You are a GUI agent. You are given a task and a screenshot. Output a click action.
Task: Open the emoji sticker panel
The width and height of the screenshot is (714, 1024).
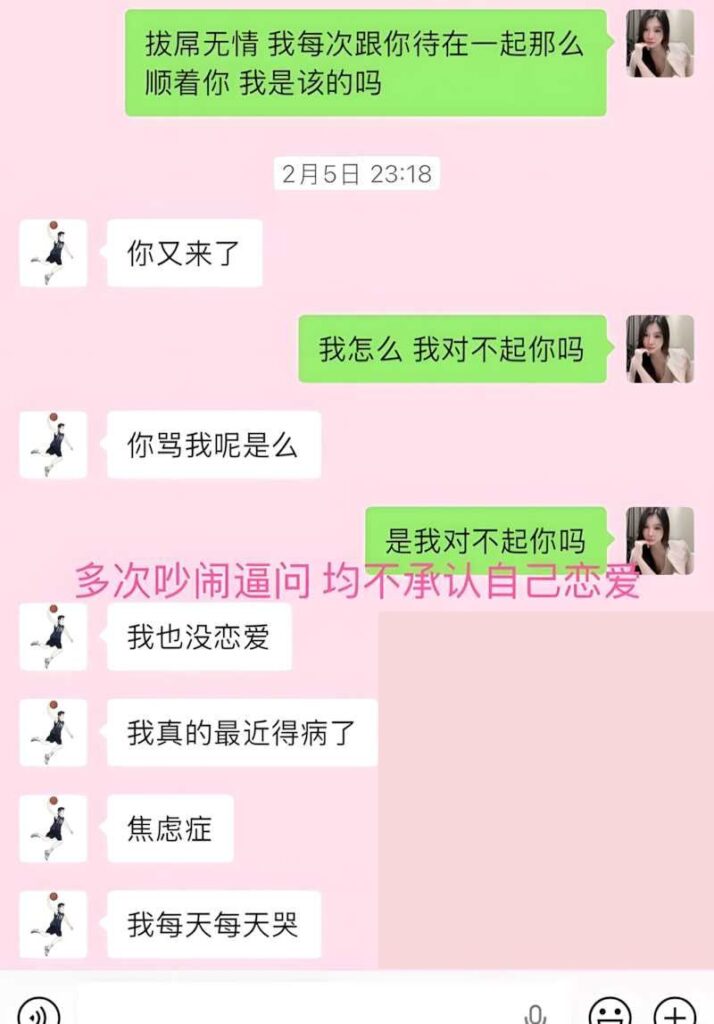coord(610,1012)
